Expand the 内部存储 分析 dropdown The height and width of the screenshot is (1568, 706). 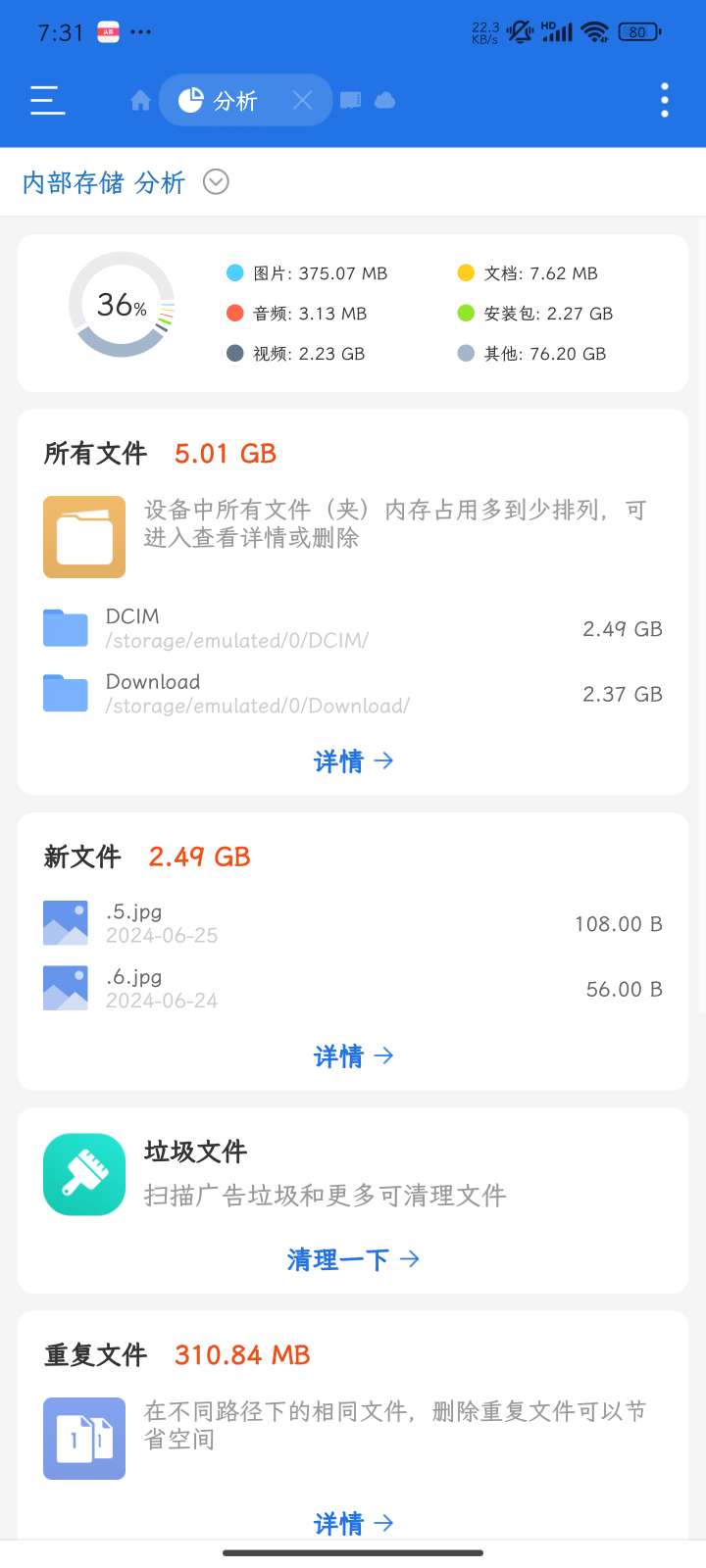[216, 182]
